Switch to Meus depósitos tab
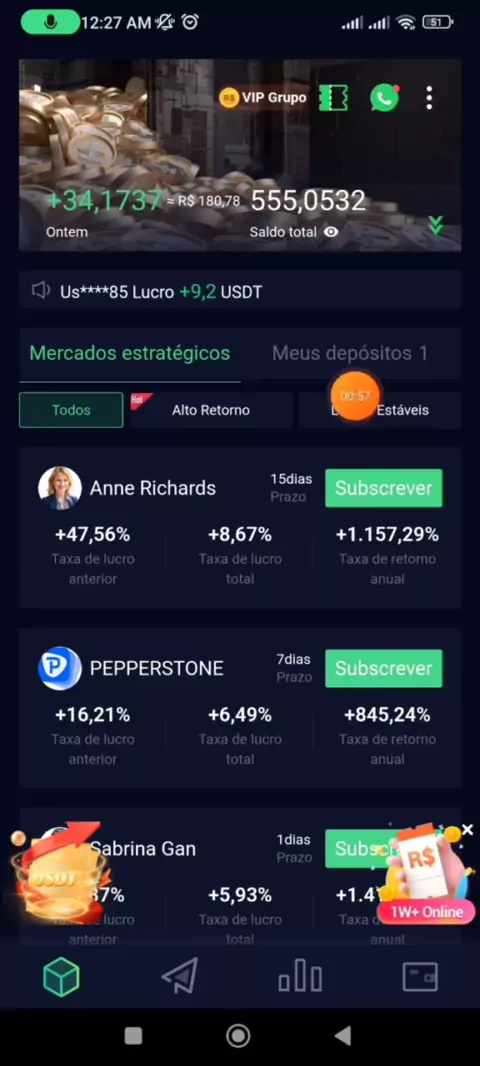480x1066 pixels. click(x=350, y=354)
